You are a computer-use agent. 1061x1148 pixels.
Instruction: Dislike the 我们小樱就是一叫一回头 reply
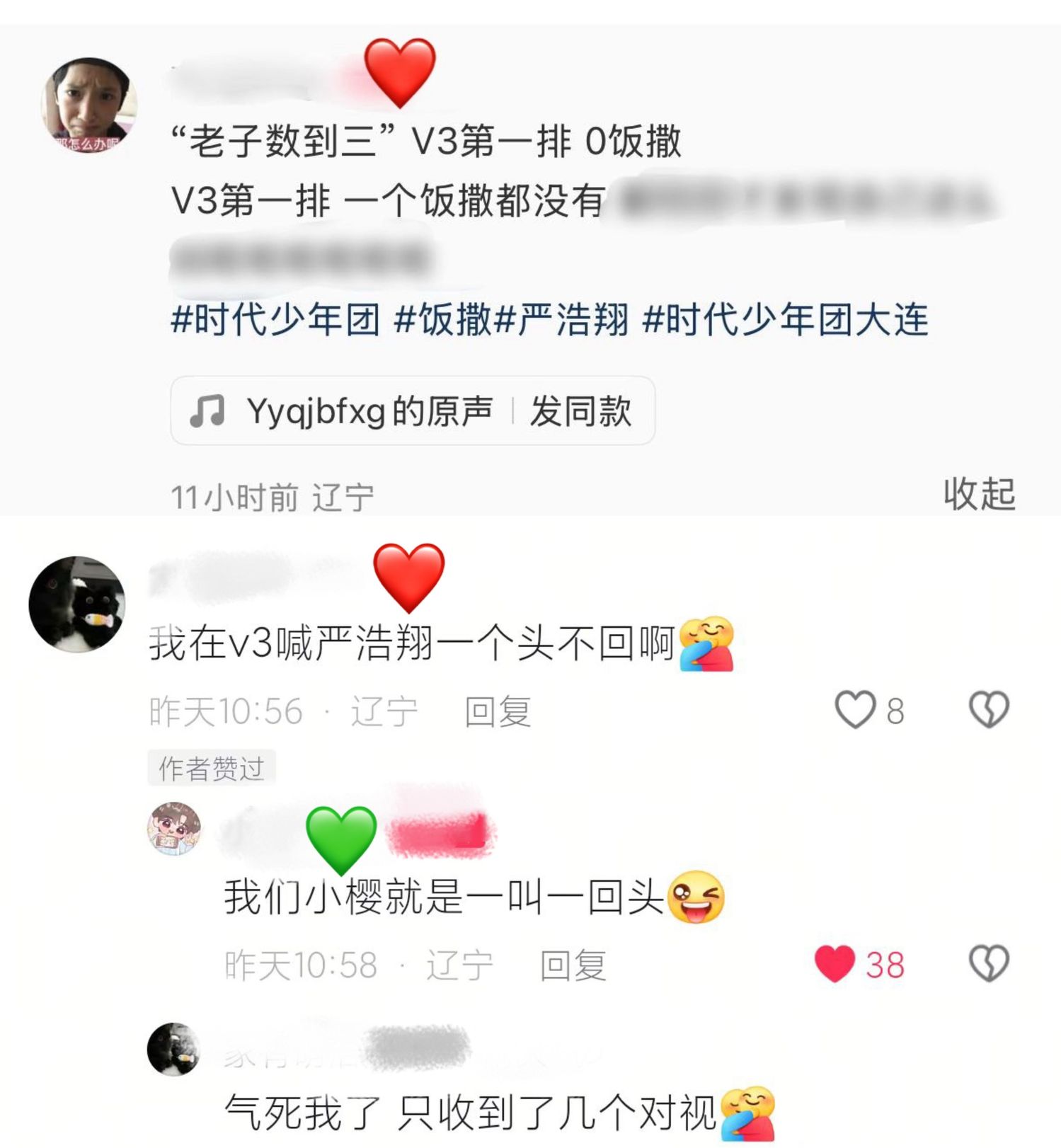tap(988, 964)
